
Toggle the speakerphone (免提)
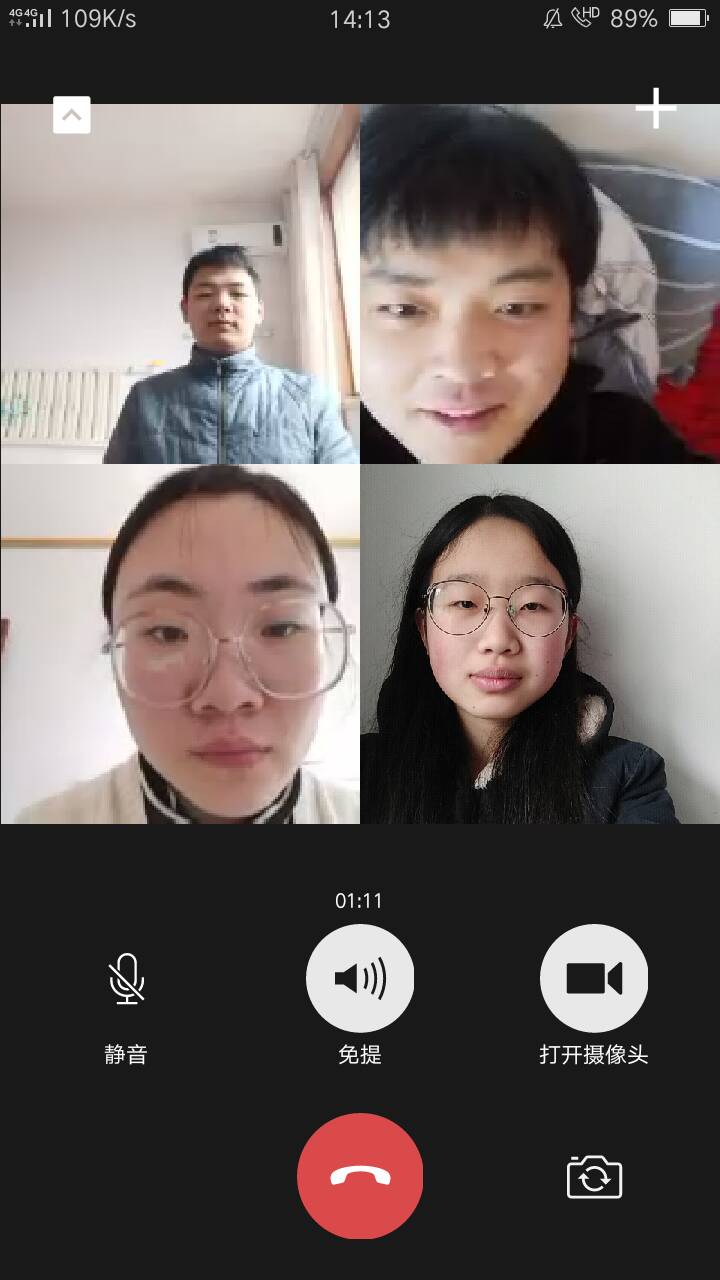click(x=360, y=978)
